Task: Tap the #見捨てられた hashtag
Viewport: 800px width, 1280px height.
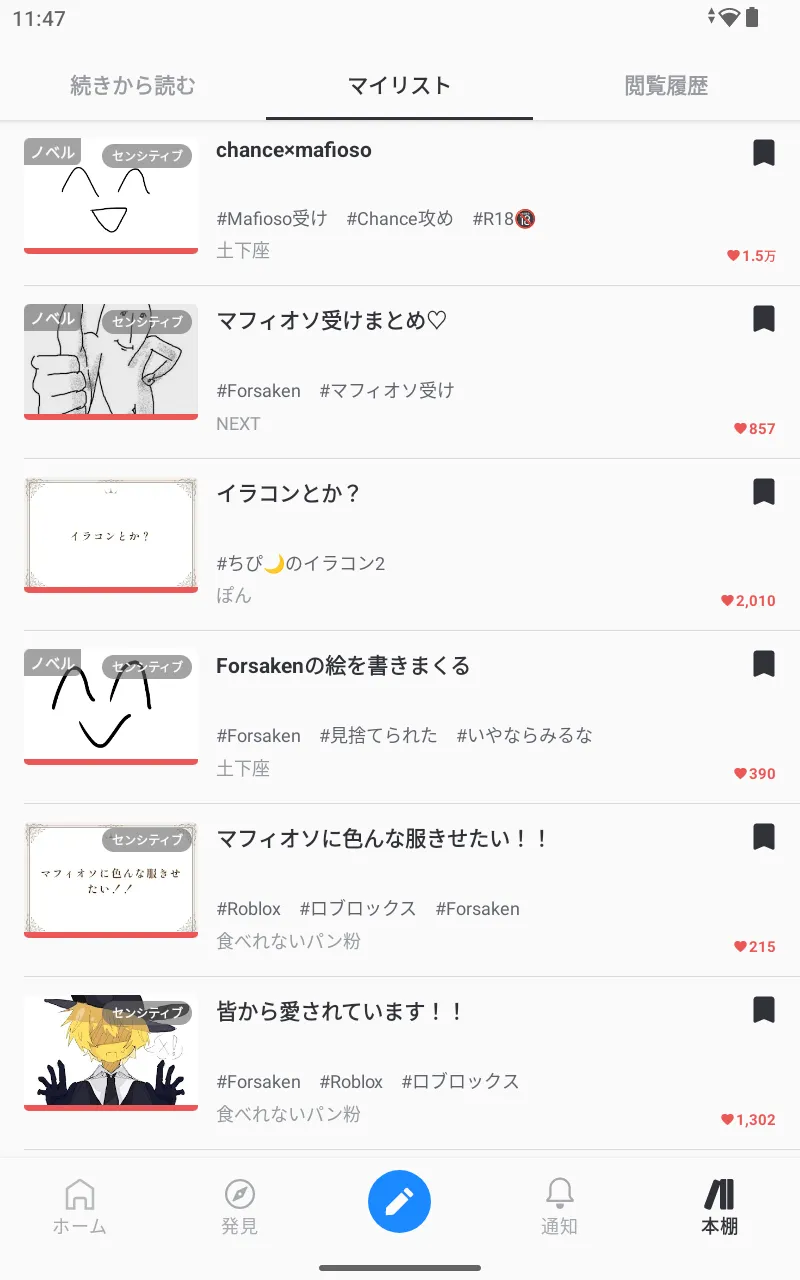Action: 379,736
